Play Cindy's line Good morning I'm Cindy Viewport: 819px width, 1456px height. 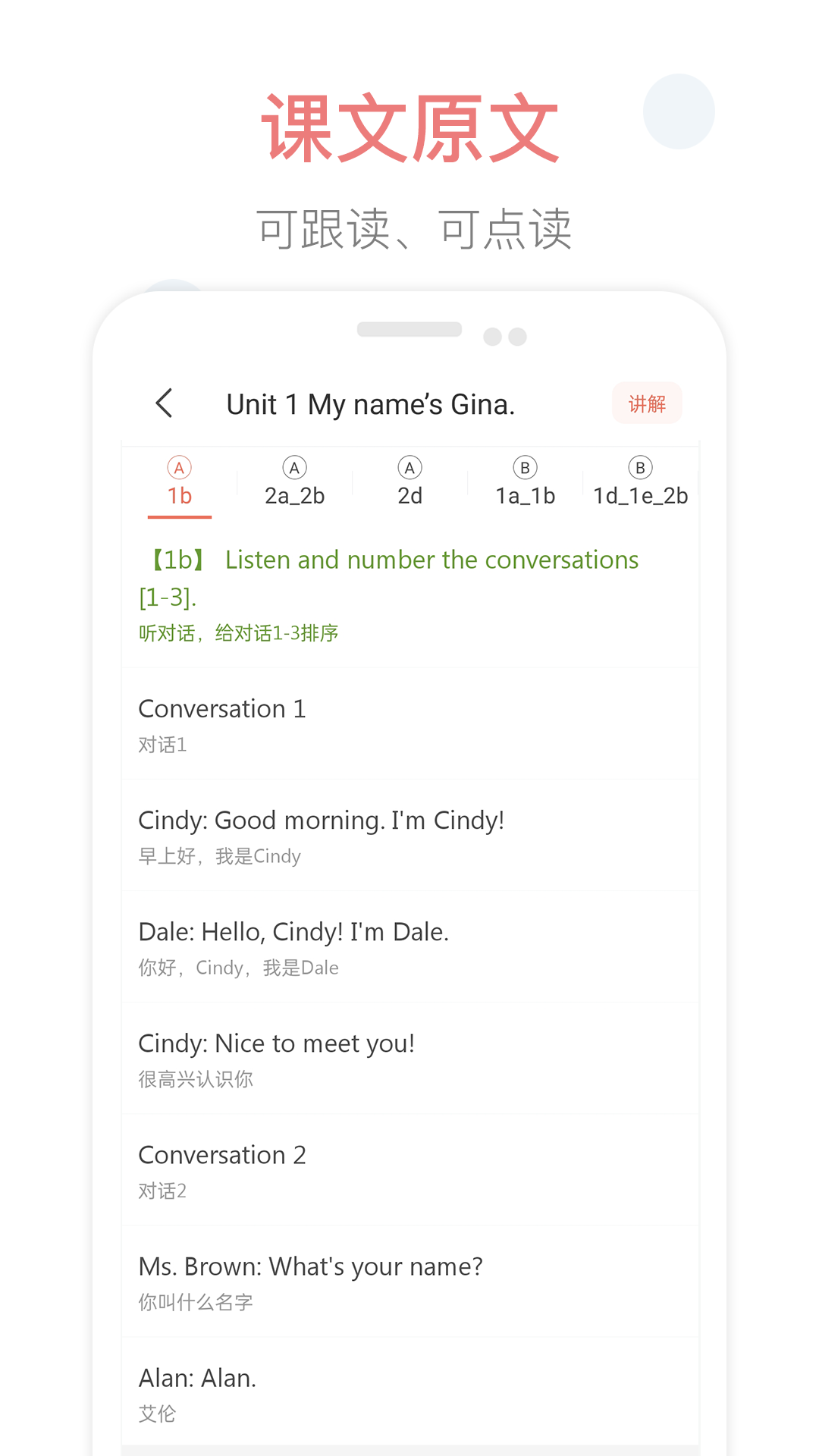point(322,821)
